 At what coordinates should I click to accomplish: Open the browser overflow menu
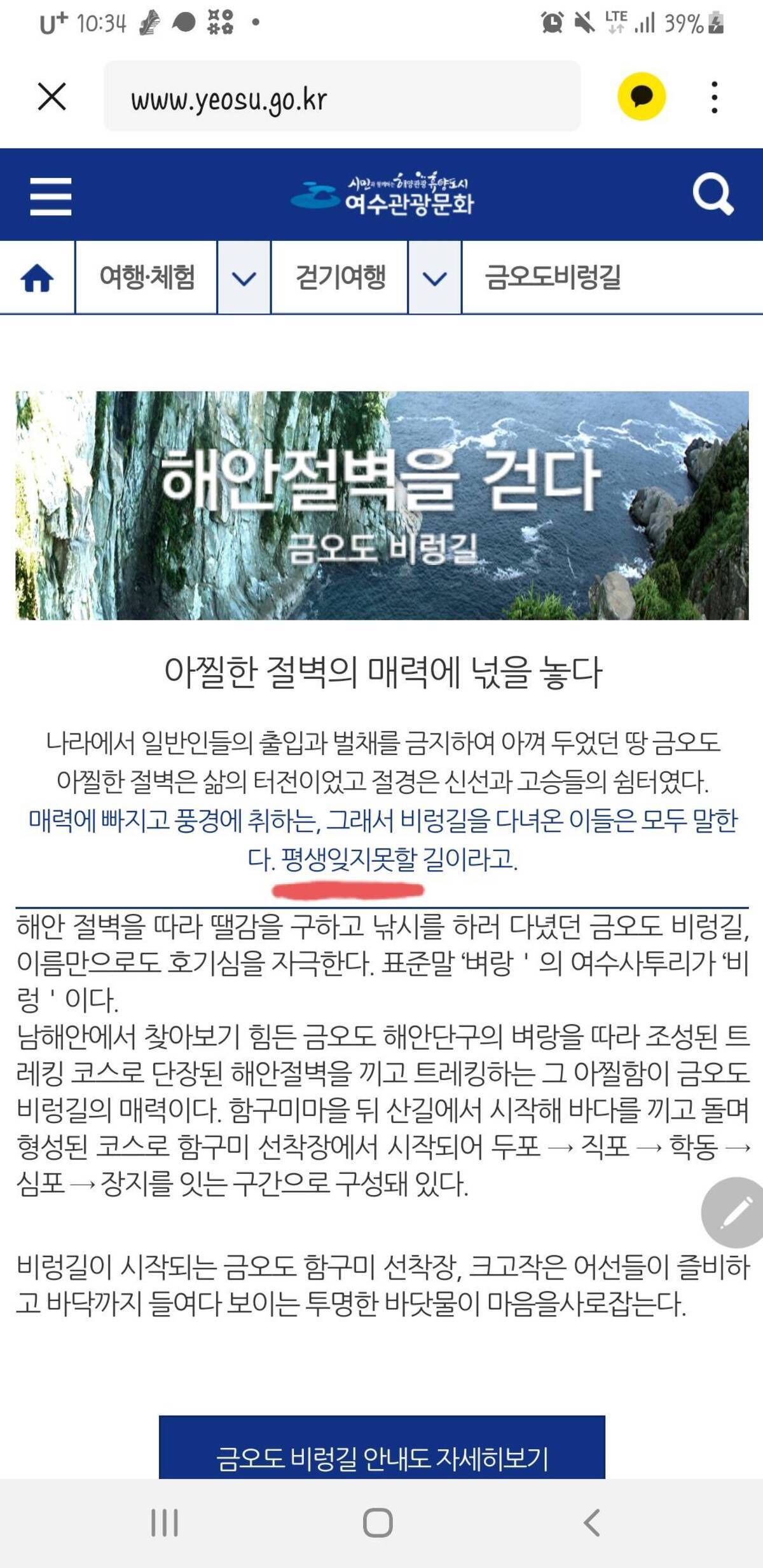(x=714, y=97)
